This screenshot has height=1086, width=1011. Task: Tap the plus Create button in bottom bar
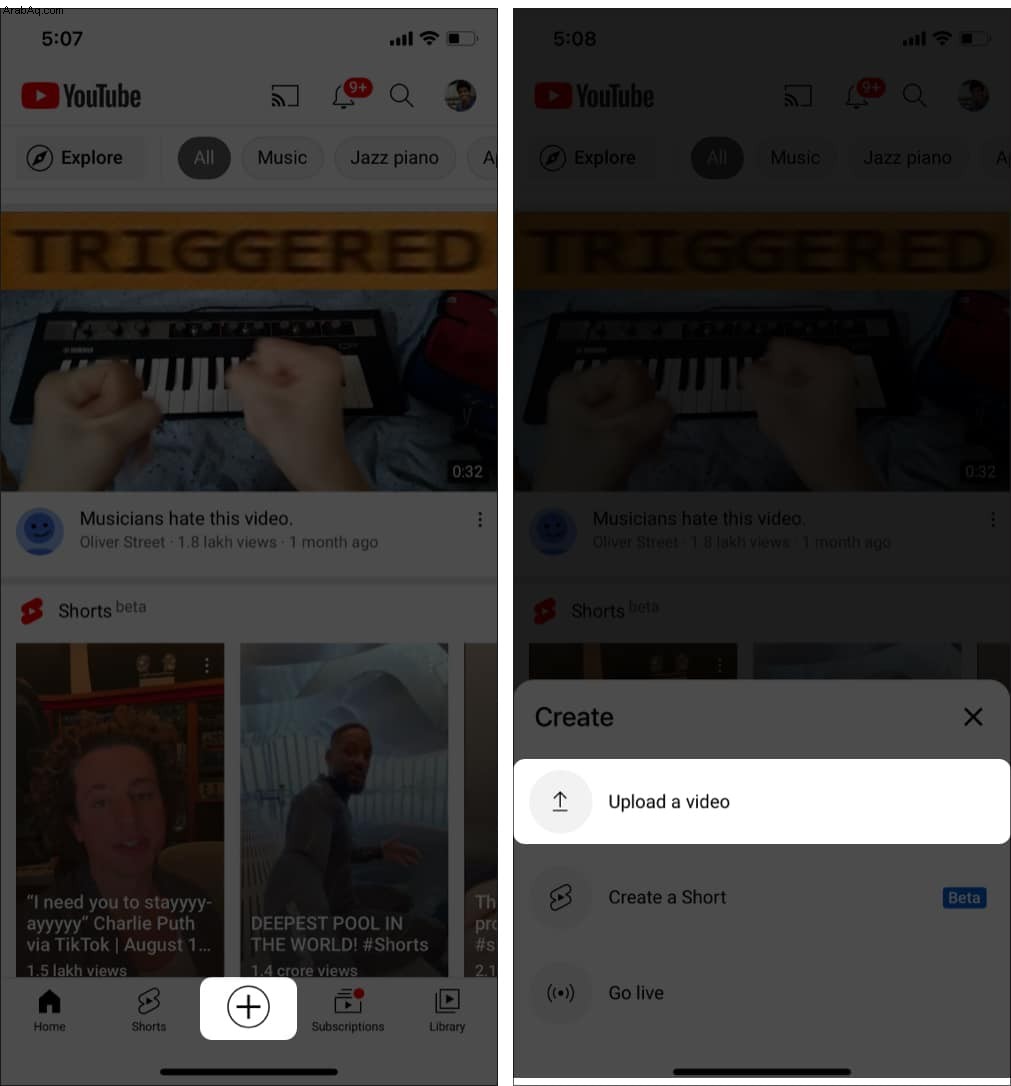(248, 1007)
